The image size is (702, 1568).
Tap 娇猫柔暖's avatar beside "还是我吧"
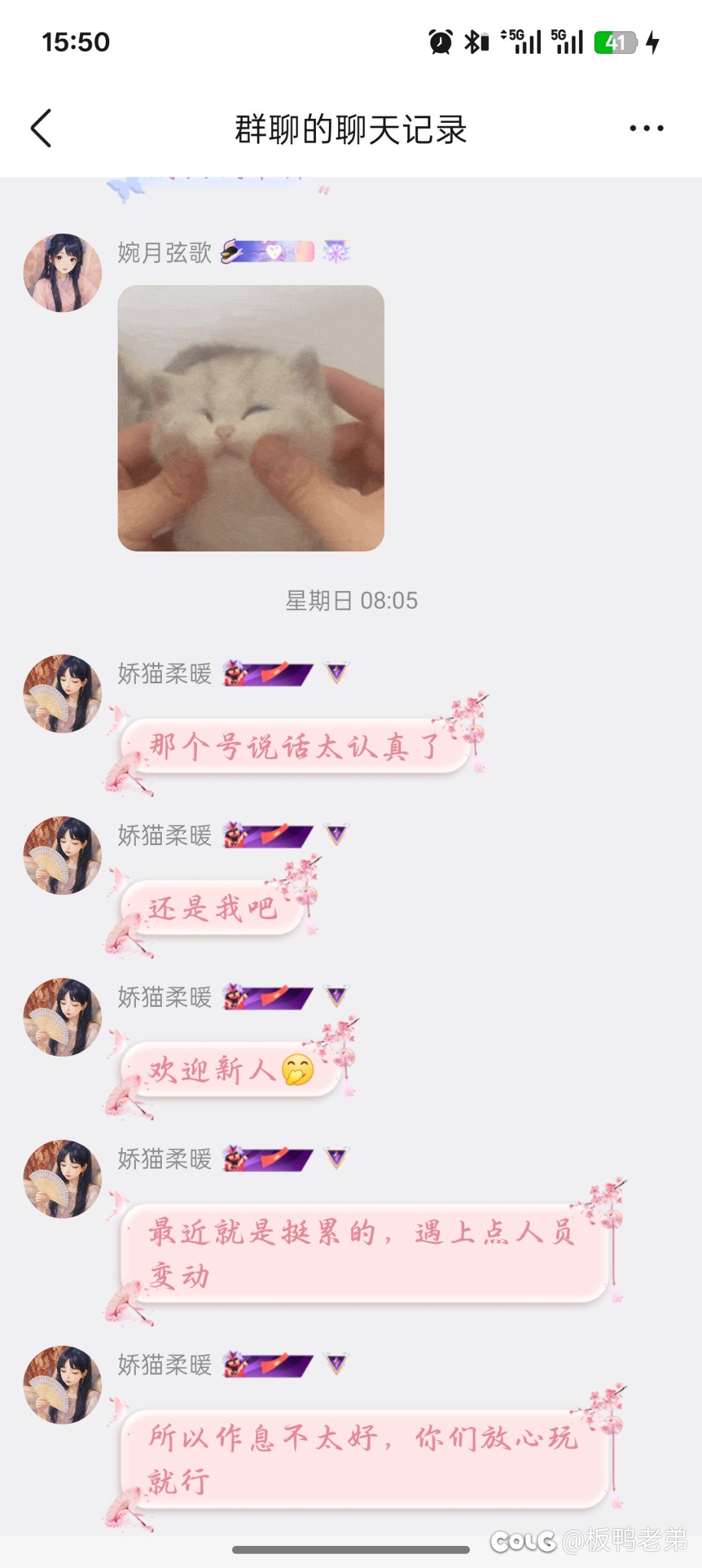(x=62, y=855)
